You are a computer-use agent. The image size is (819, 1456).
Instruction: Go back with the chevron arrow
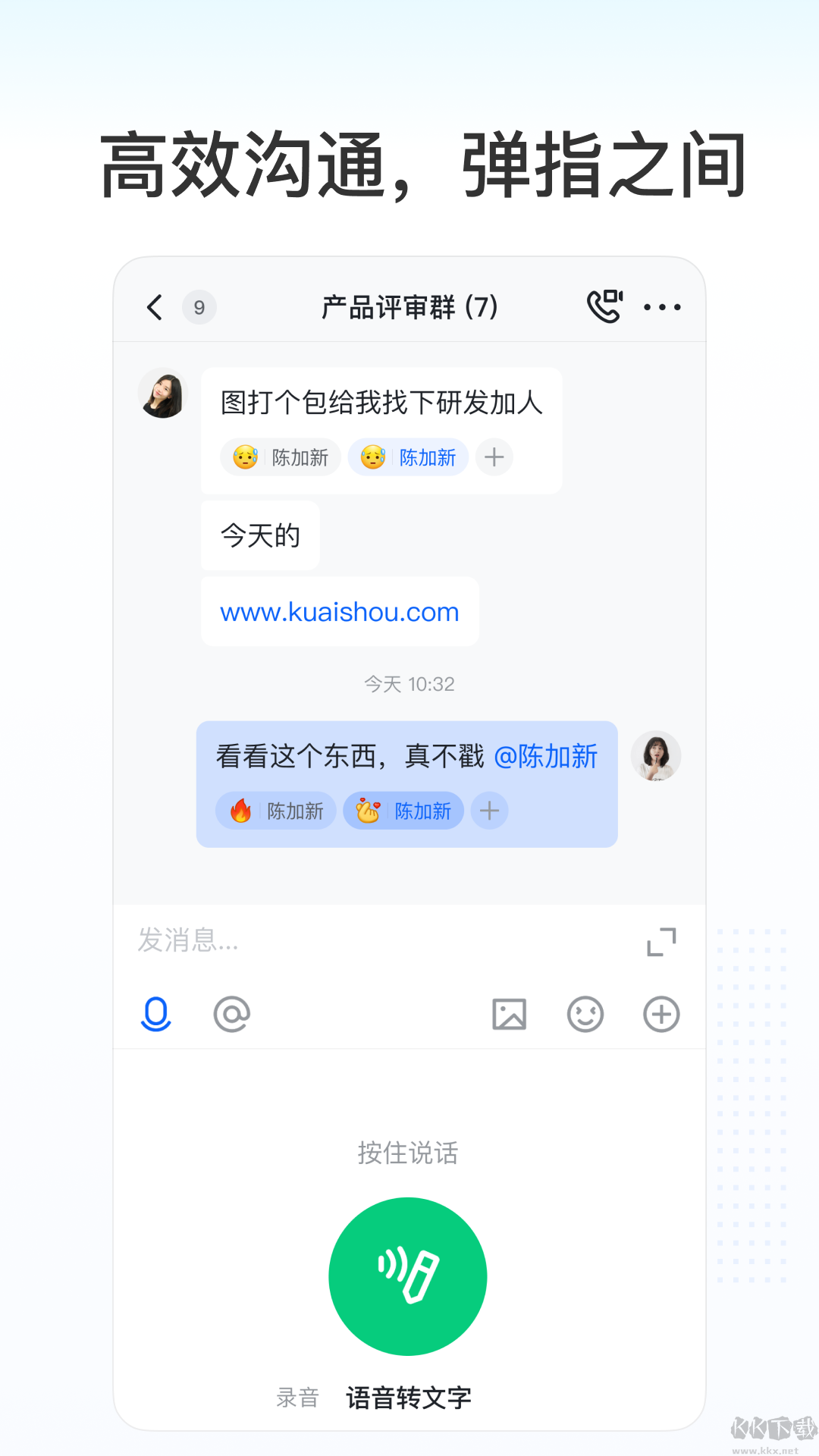(154, 307)
